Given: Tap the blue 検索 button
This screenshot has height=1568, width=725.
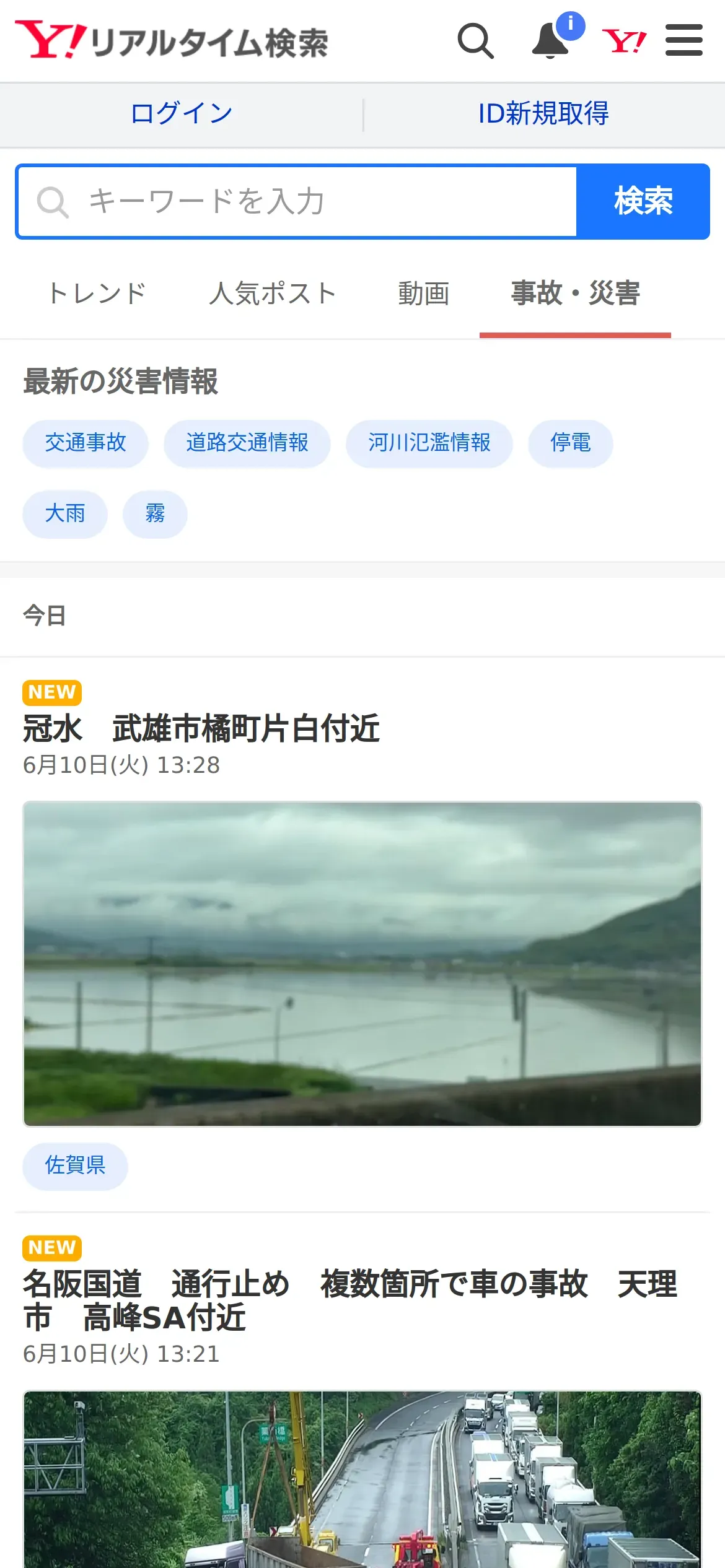Looking at the screenshot, I should [x=643, y=202].
